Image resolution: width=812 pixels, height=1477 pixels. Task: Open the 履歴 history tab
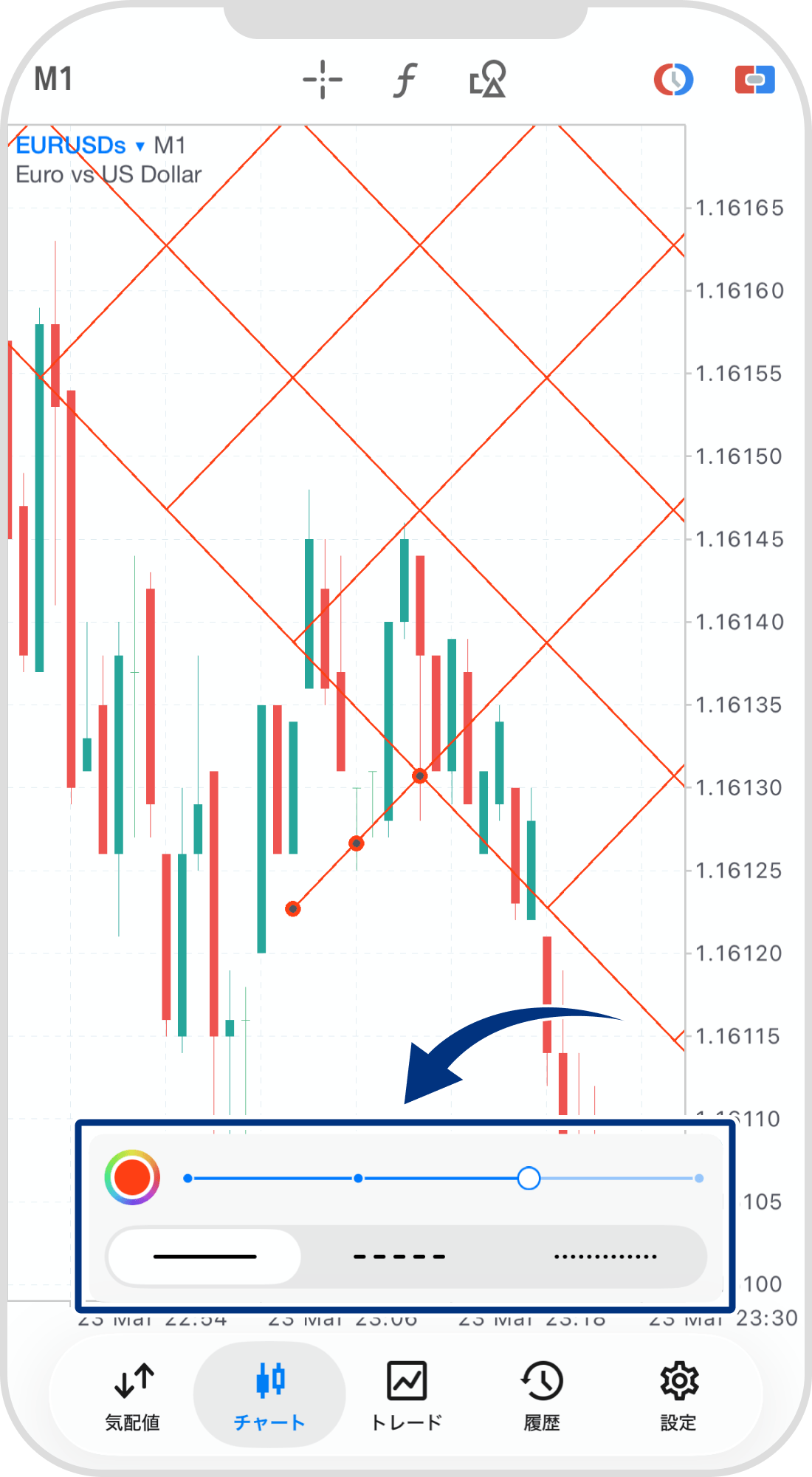[543, 1395]
